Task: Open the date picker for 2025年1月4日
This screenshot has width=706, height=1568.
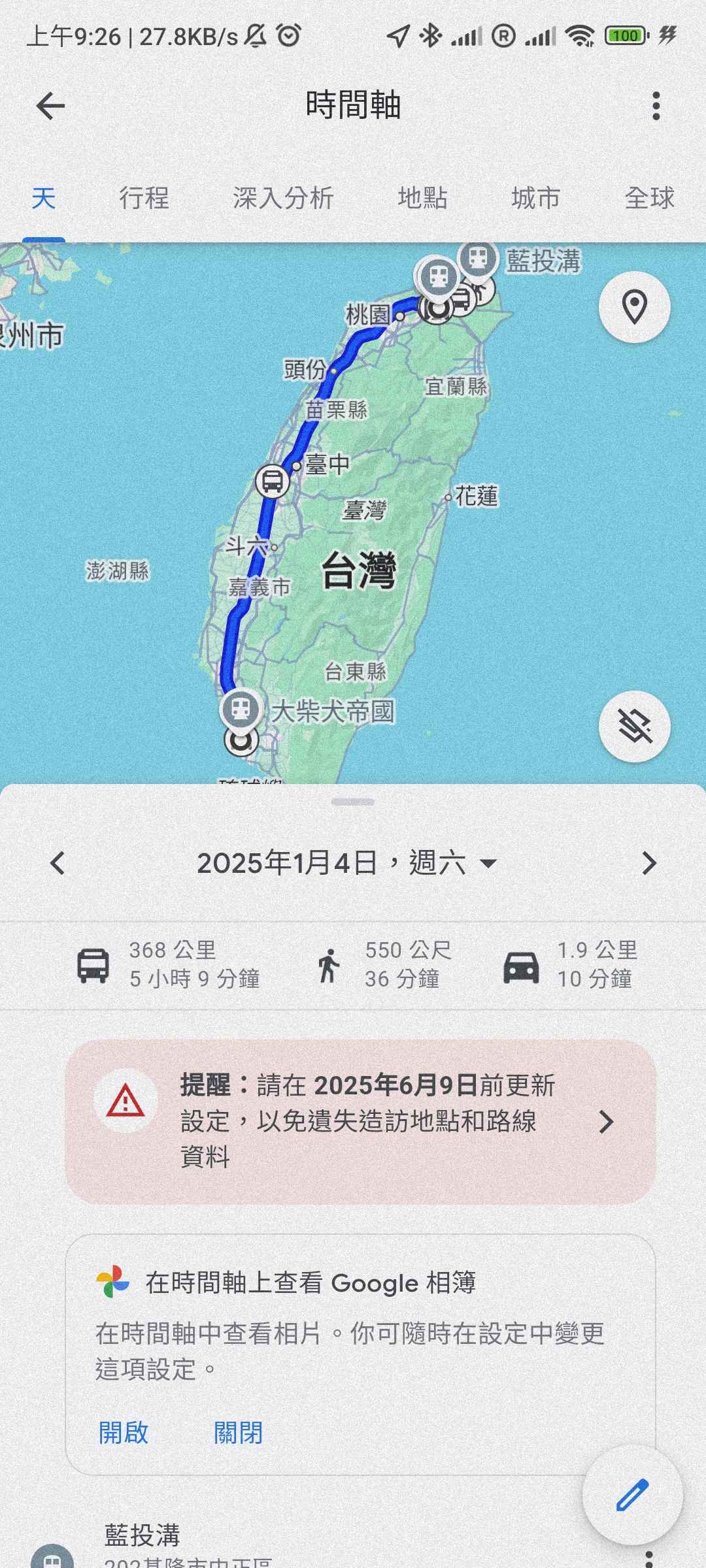Action: [346, 863]
